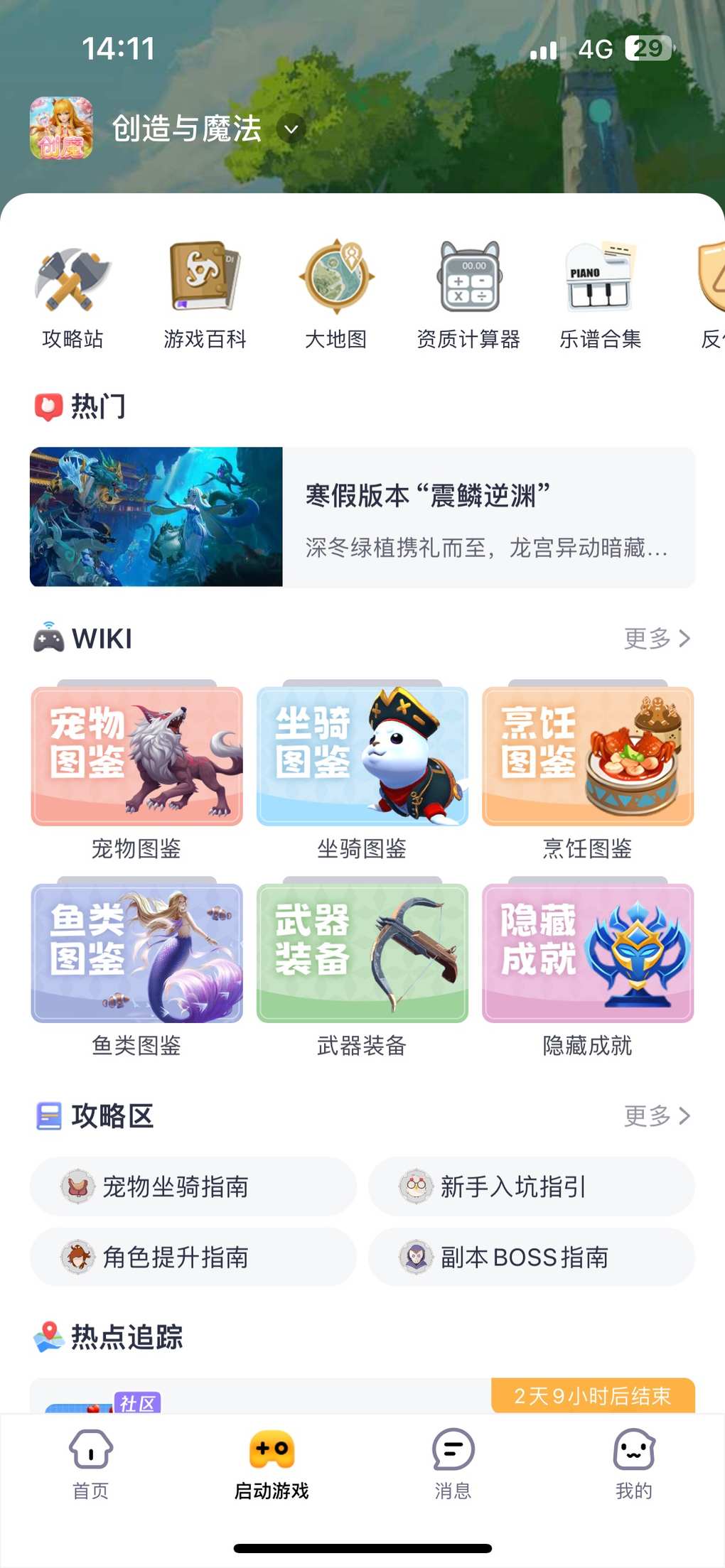725x1568 pixels.
Task: View more WIKI entries
Action: (657, 639)
